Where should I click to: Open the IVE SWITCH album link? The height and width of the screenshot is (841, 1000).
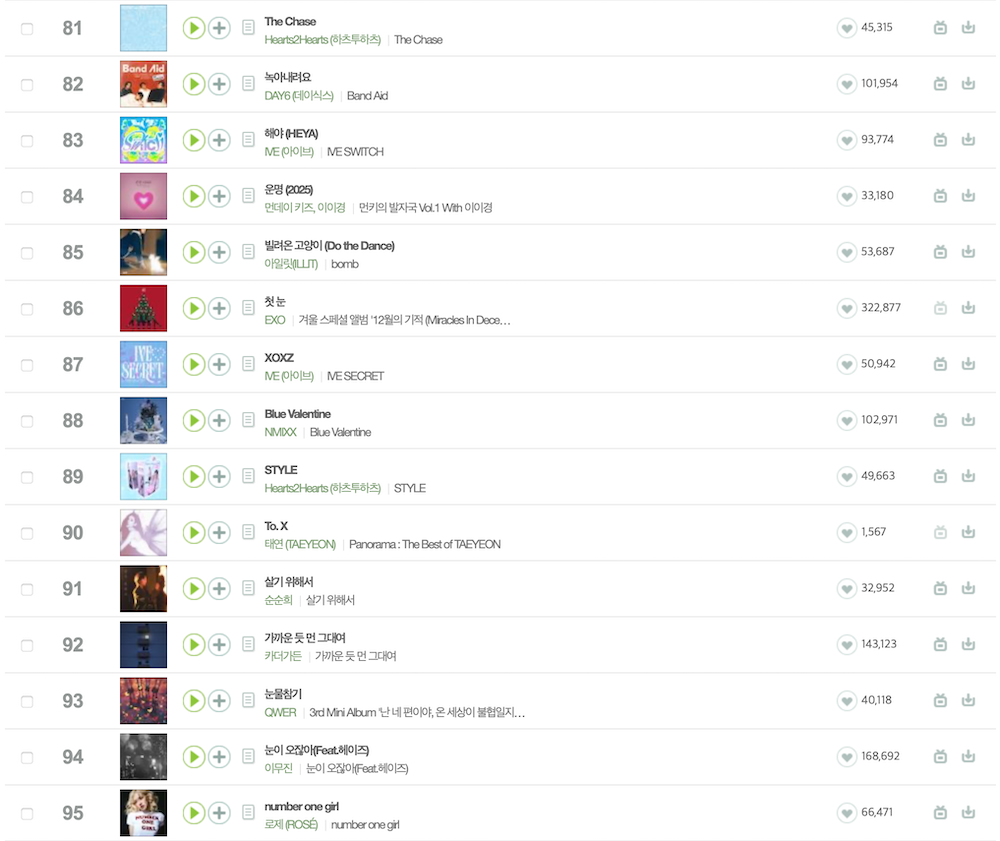[x=355, y=152]
